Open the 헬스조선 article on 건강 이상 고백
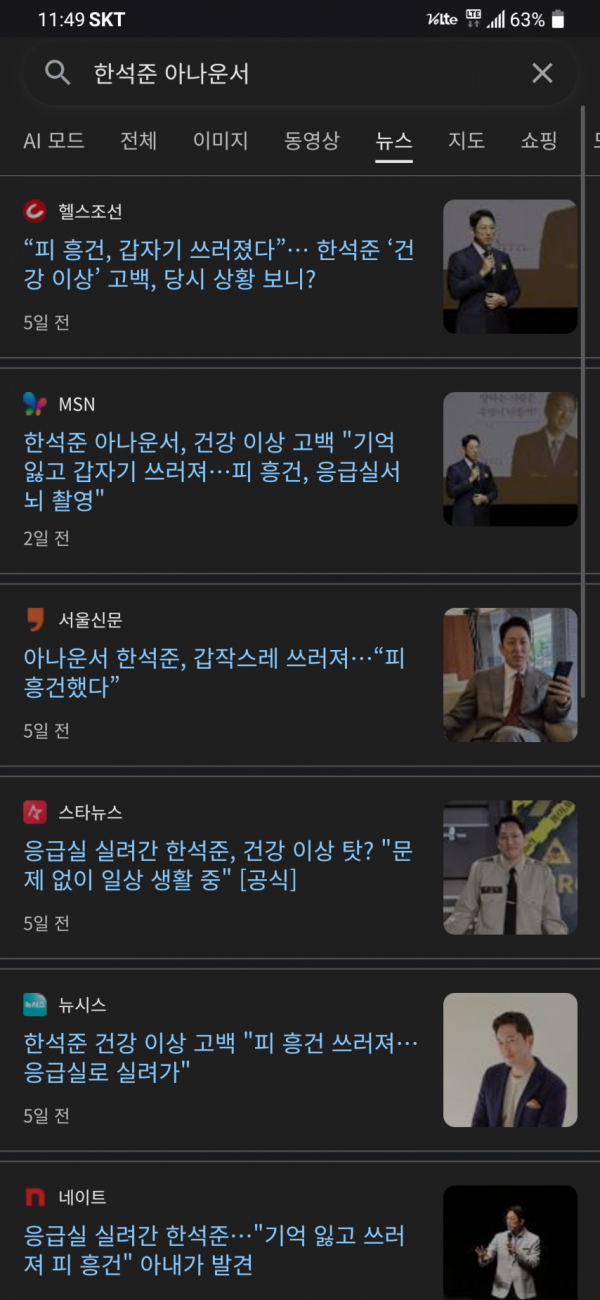 [220, 264]
